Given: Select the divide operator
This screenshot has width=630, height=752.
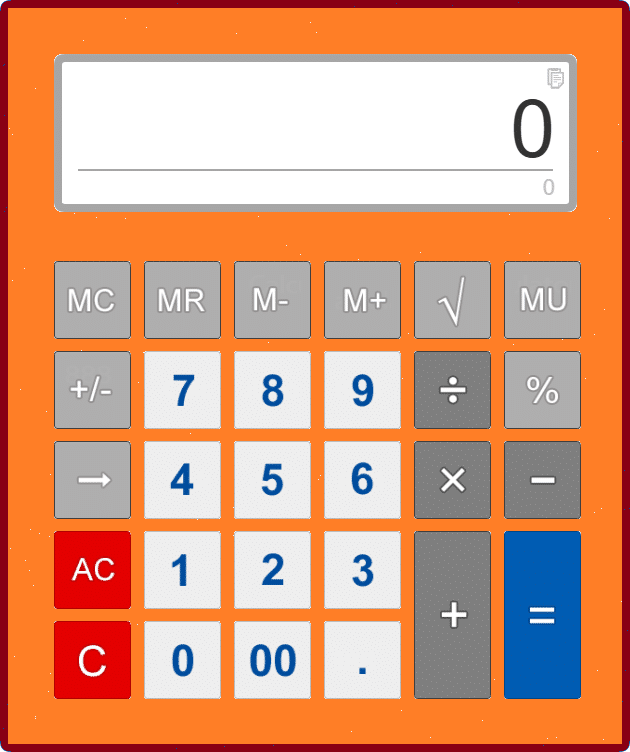Looking at the screenshot, I should [452, 390].
